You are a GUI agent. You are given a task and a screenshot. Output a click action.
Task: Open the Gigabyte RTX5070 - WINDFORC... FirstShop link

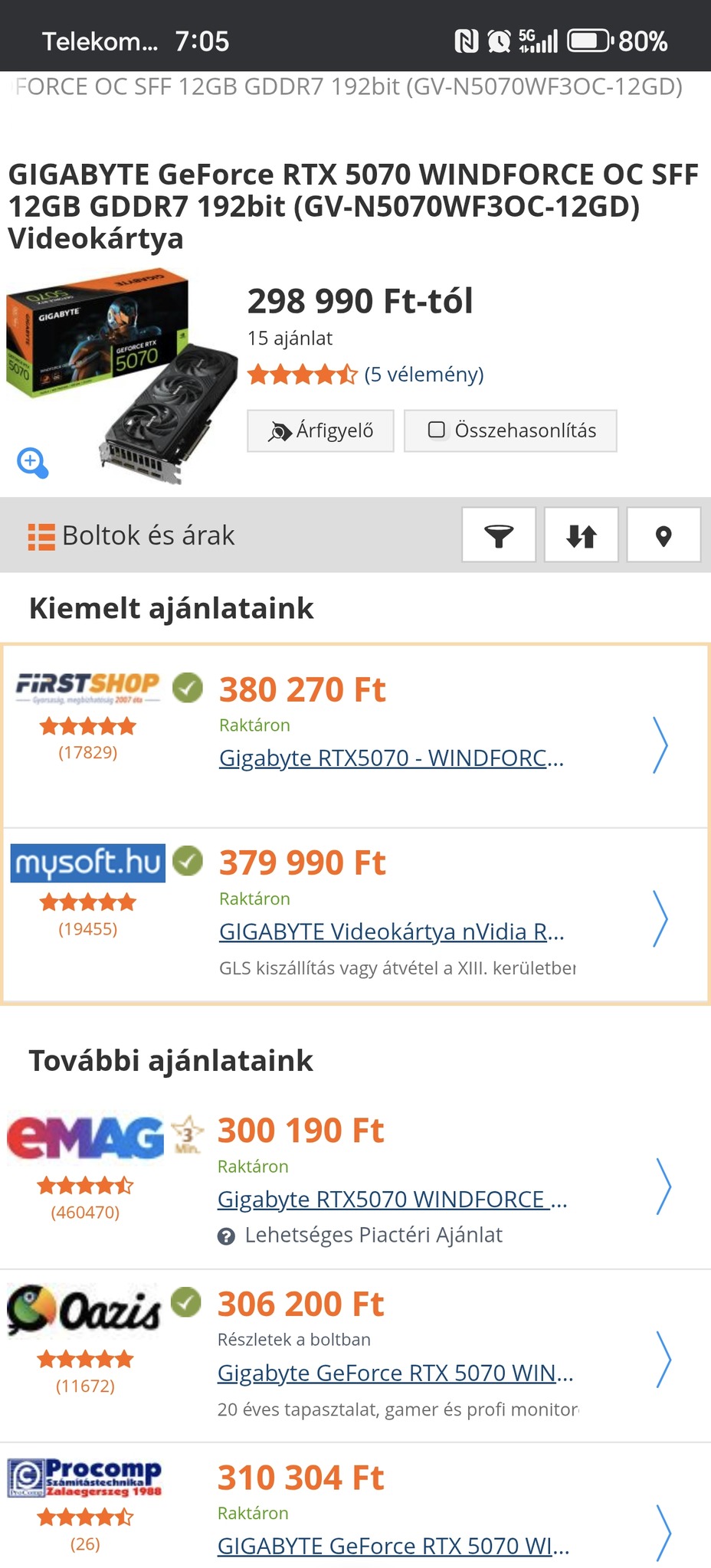click(391, 758)
